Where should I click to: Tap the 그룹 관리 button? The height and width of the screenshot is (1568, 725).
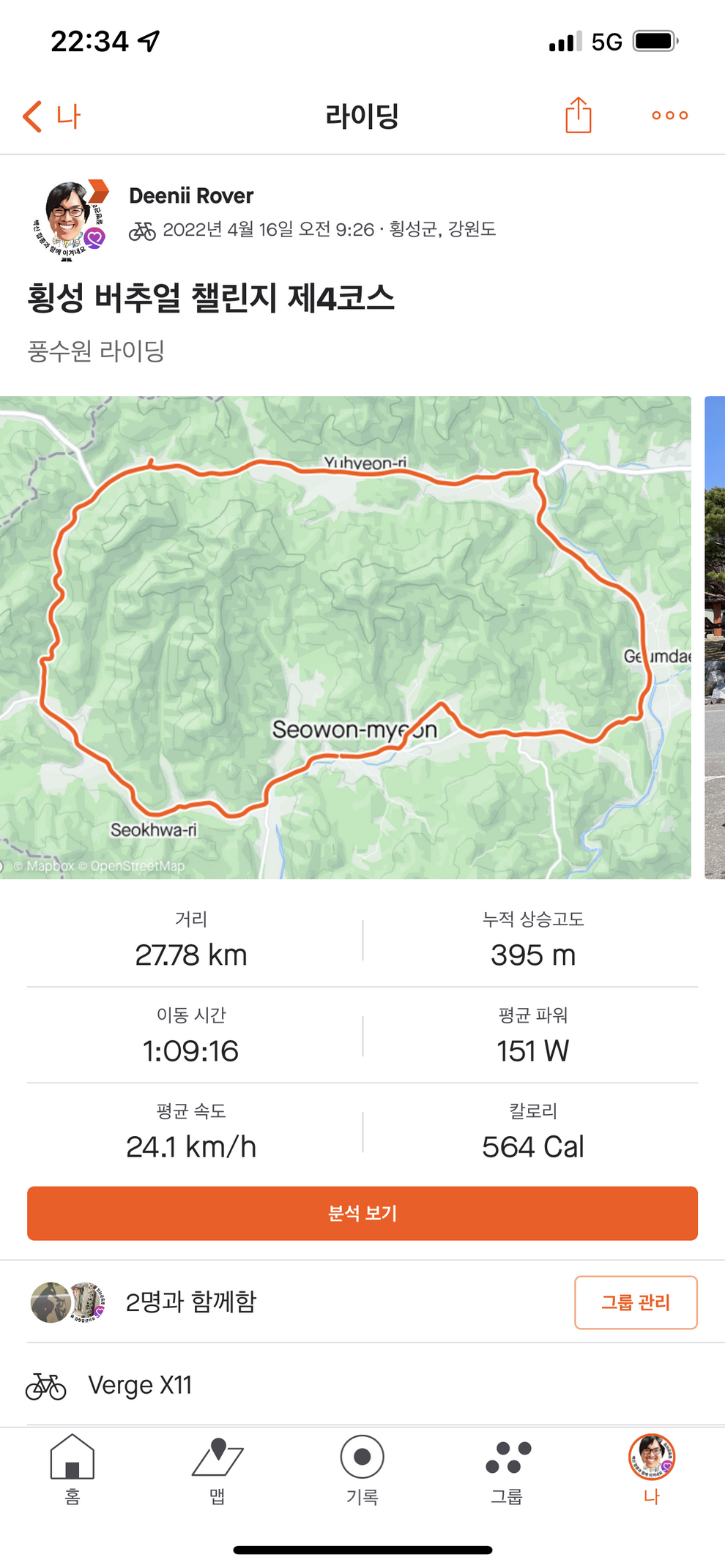(x=635, y=1302)
